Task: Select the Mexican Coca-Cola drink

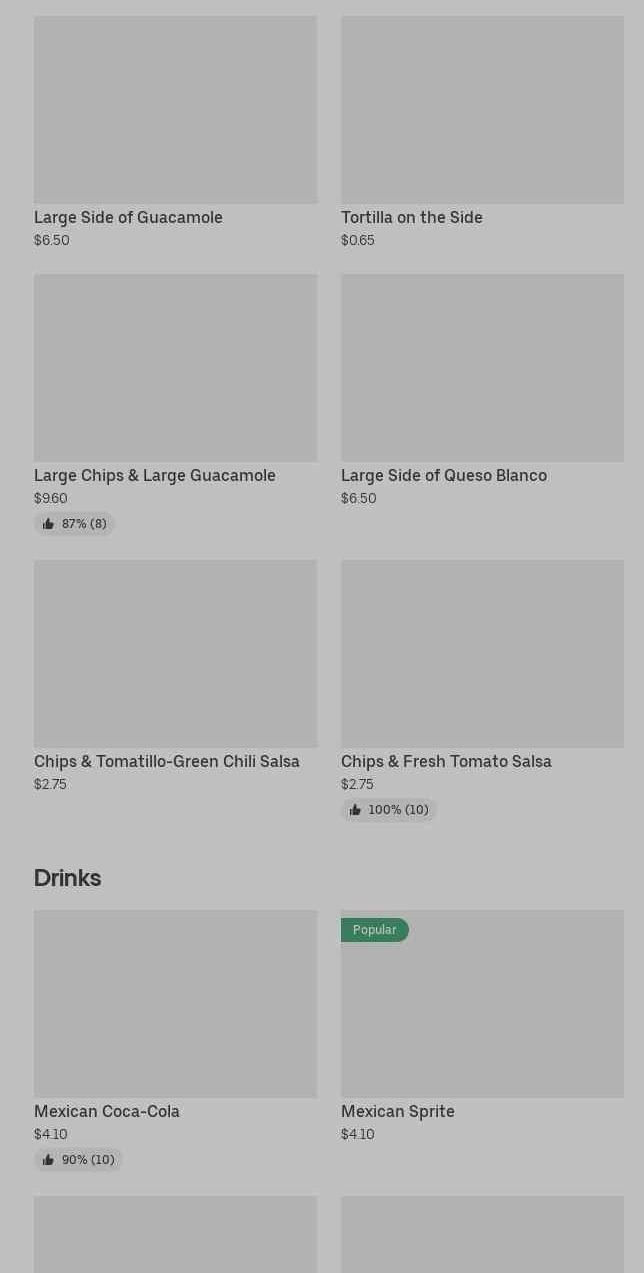Action: 175,1040
